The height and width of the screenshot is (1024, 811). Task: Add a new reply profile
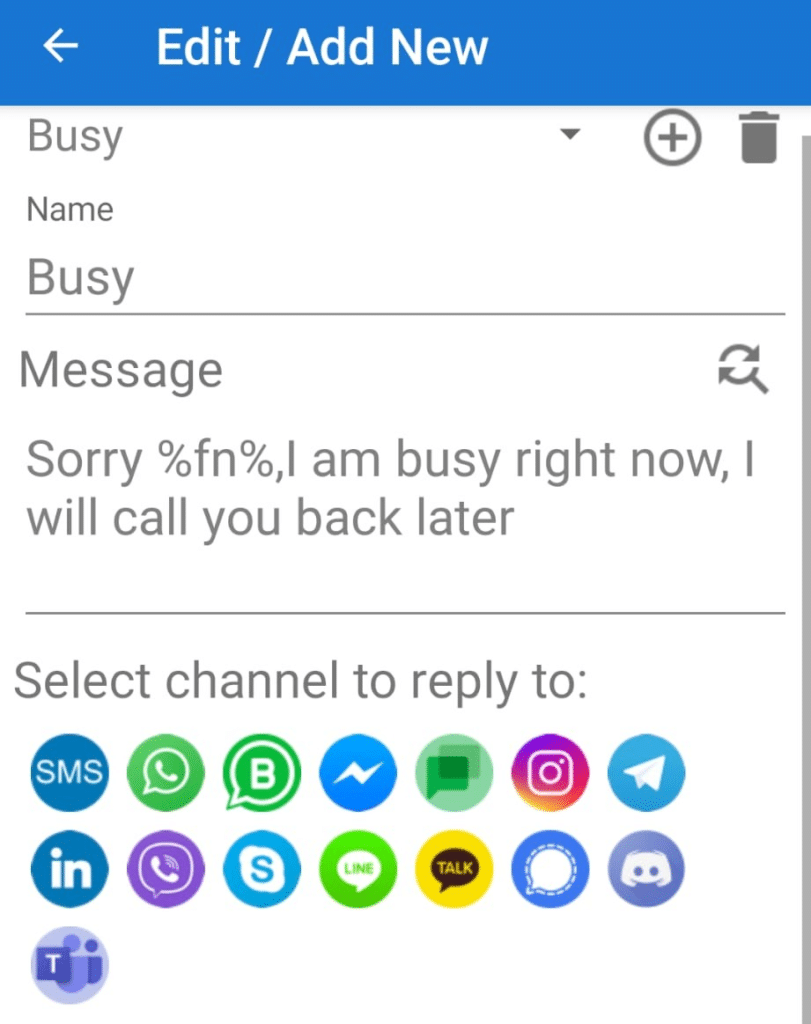pyautogui.click(x=671, y=138)
